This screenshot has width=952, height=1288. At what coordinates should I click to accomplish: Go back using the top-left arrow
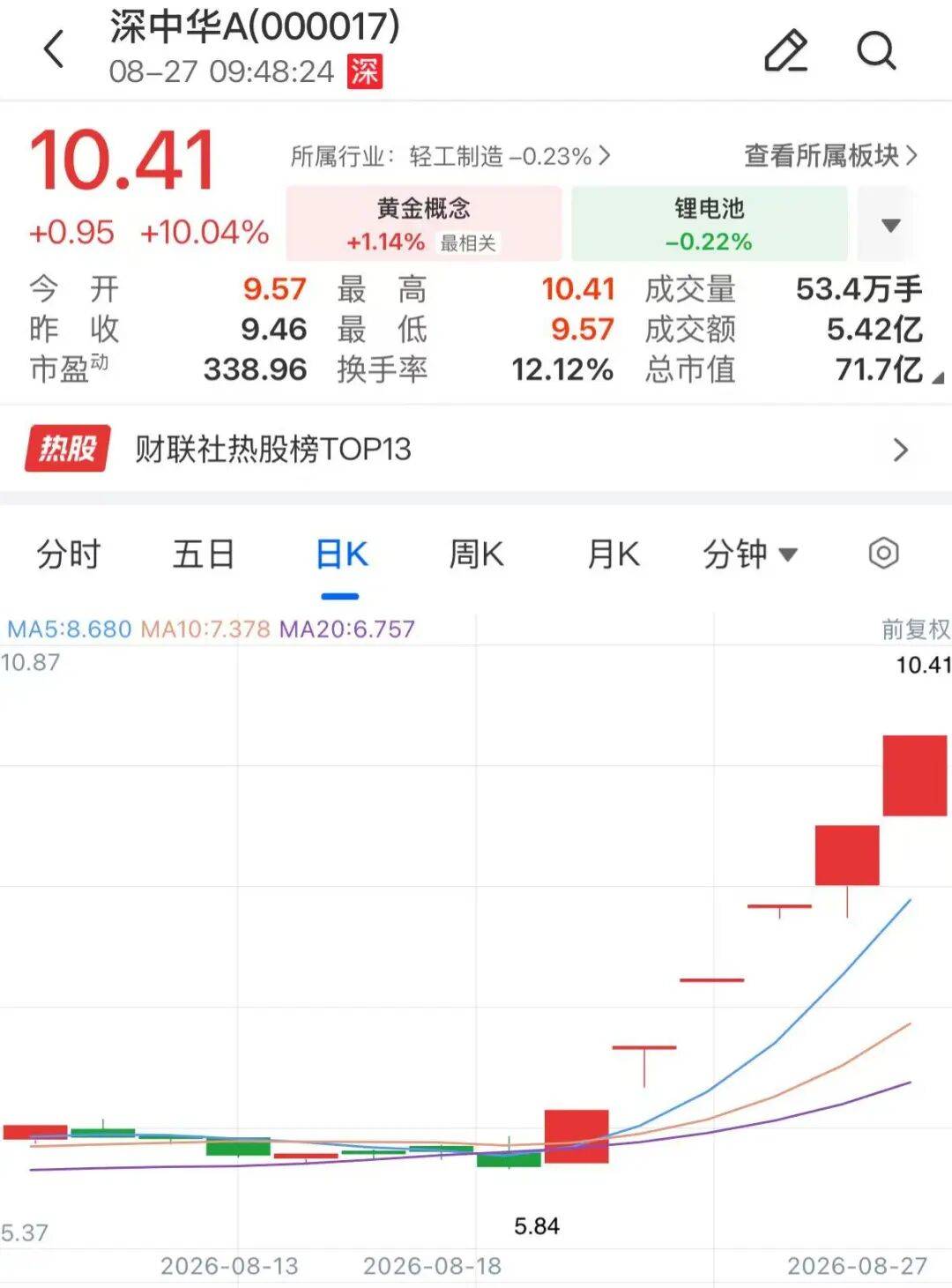54,49
